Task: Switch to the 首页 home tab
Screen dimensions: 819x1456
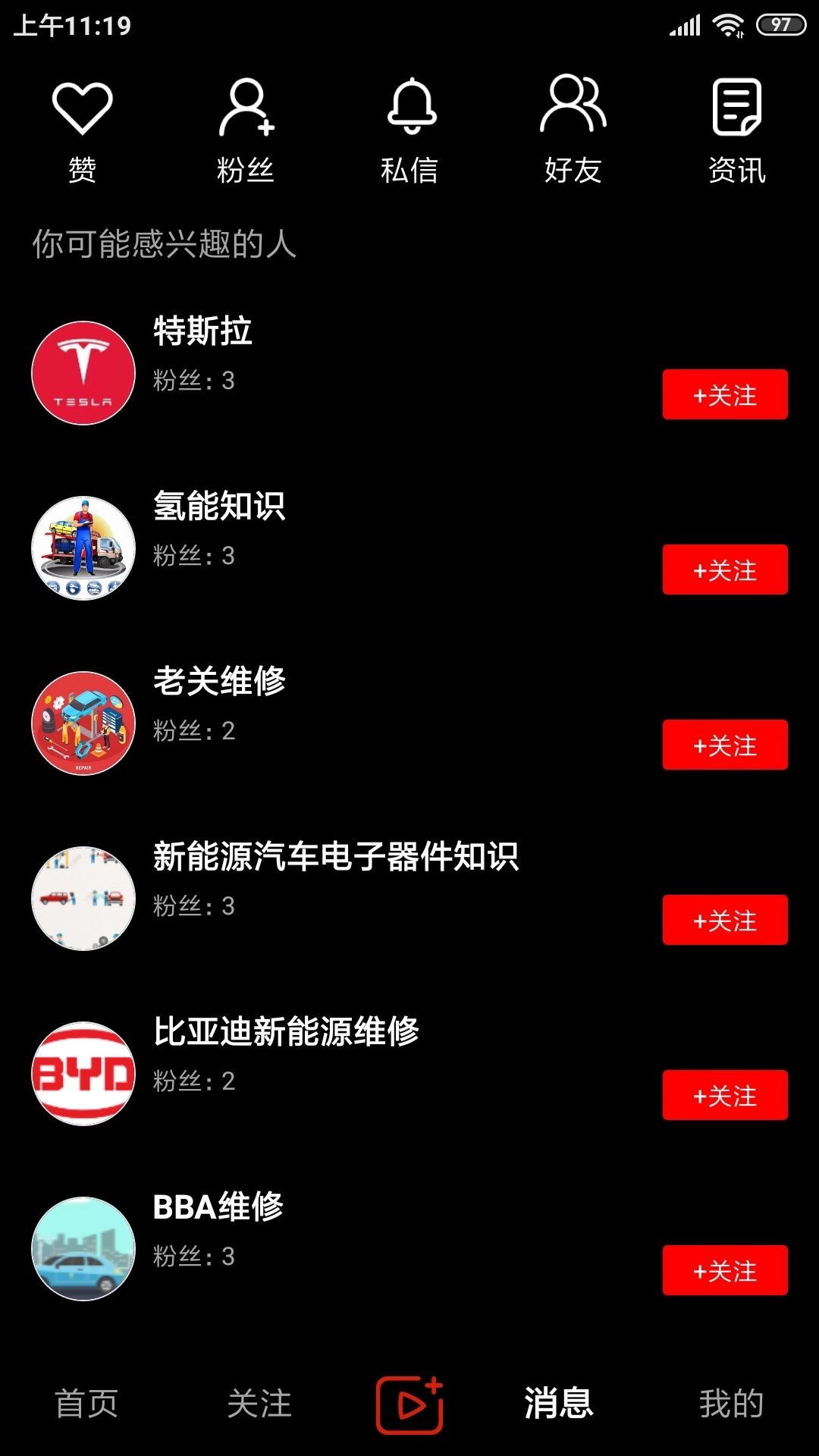Action: point(86,1404)
